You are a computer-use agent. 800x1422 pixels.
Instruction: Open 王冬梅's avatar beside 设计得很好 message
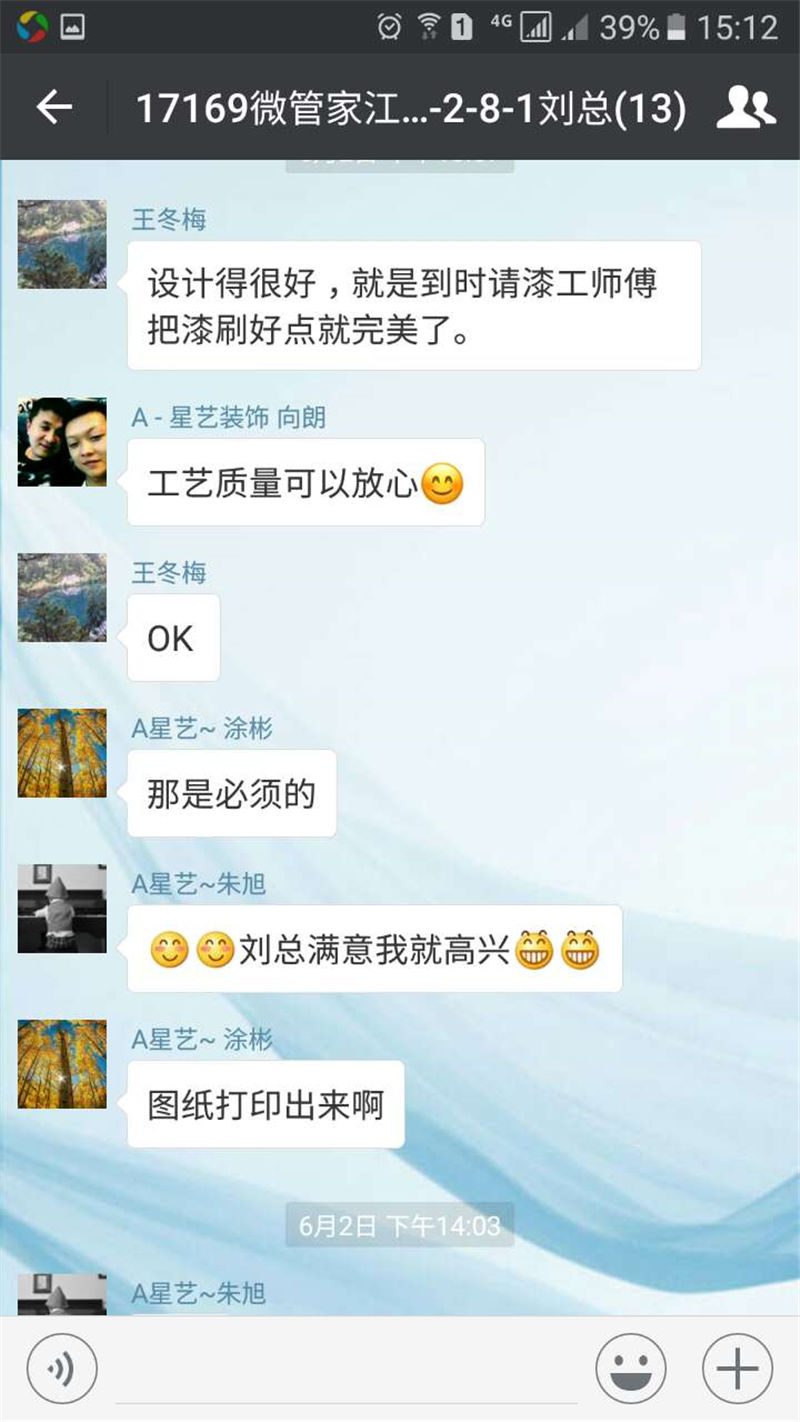point(62,244)
